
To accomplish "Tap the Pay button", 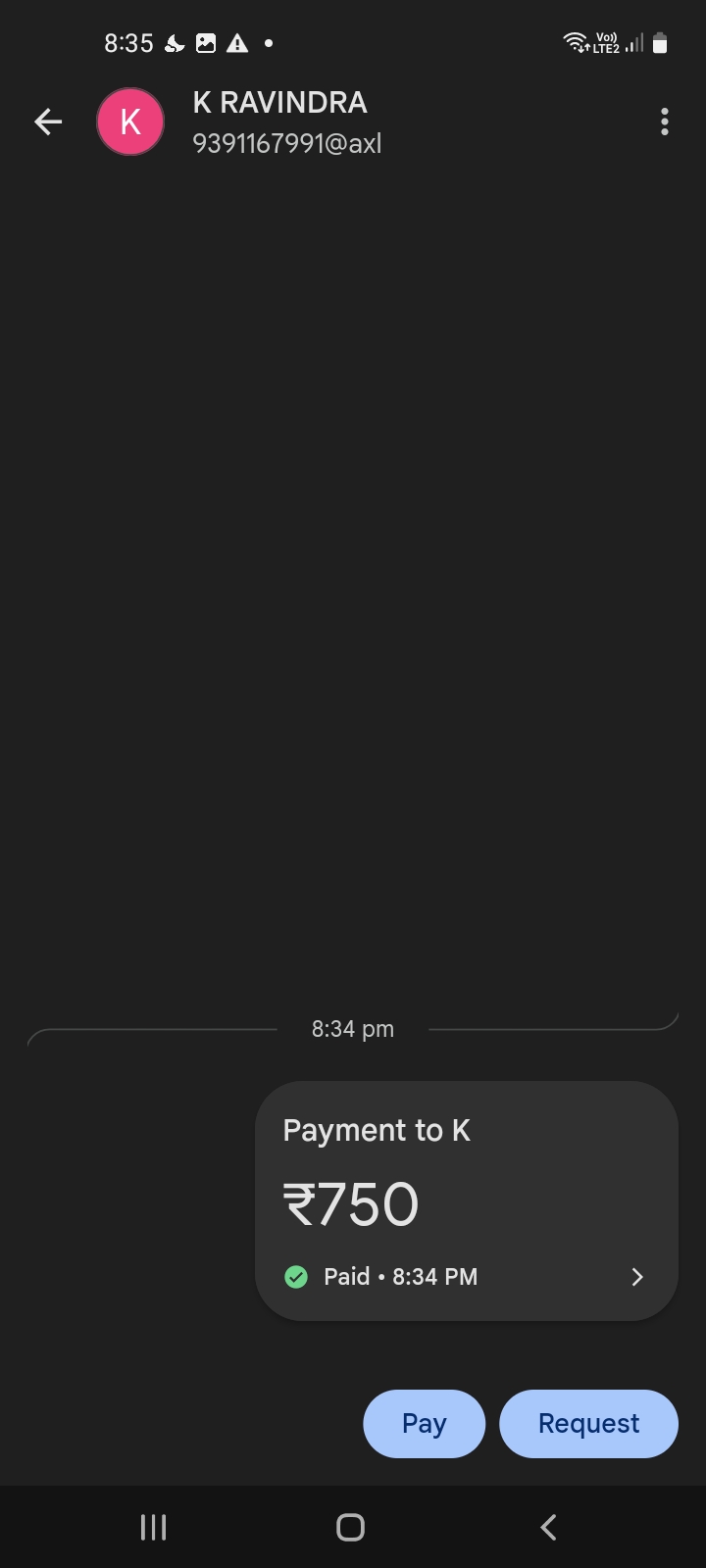I will [424, 1423].
